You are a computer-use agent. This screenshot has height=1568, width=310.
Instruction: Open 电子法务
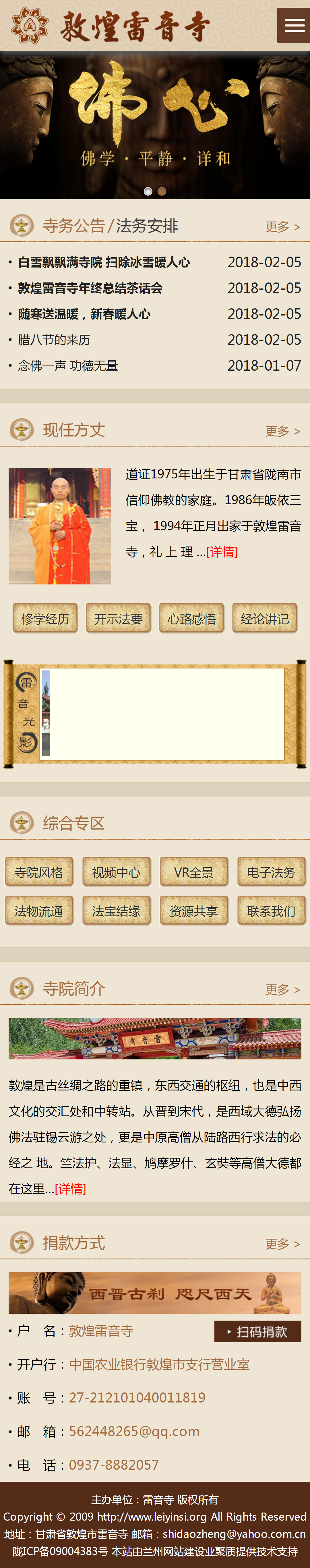coord(271,872)
